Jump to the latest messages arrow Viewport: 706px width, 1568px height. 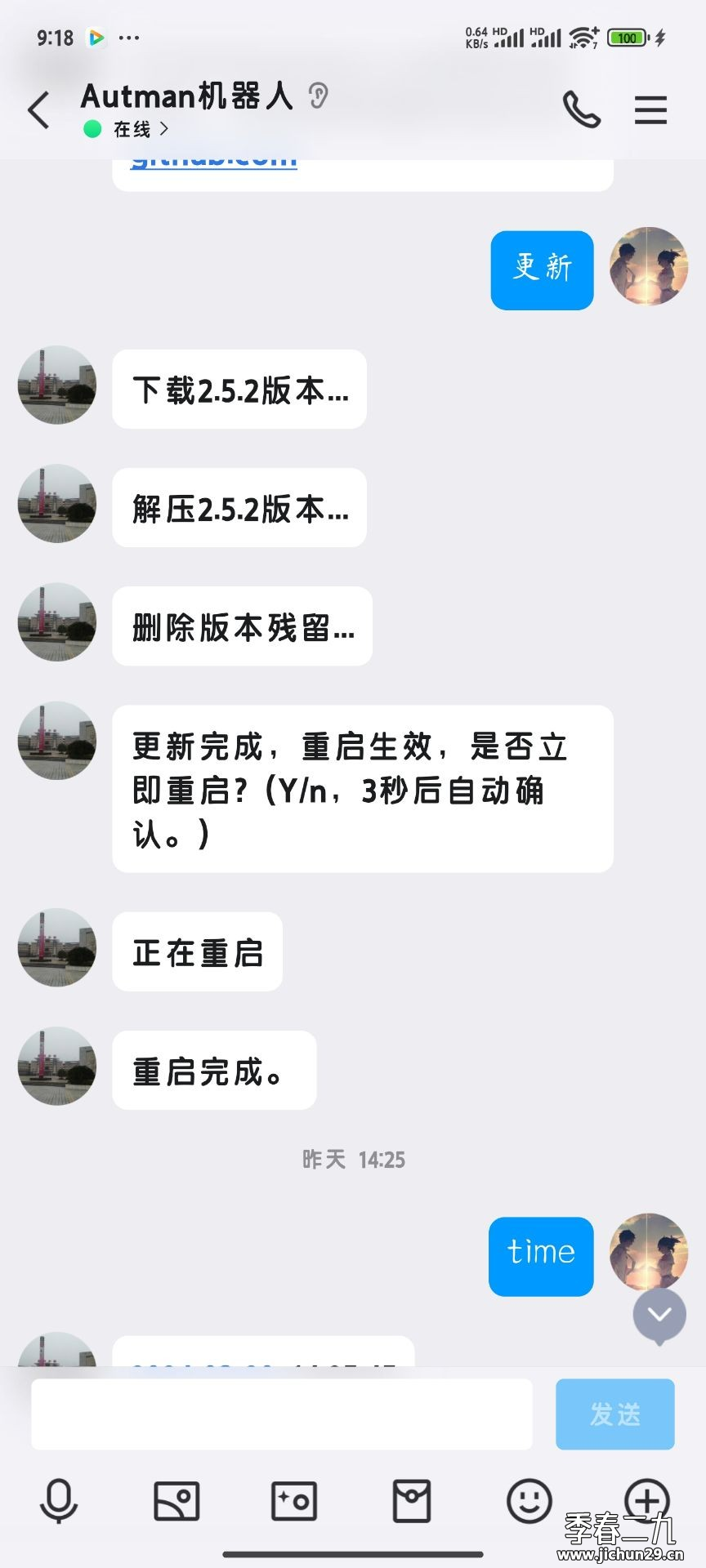(x=659, y=1315)
